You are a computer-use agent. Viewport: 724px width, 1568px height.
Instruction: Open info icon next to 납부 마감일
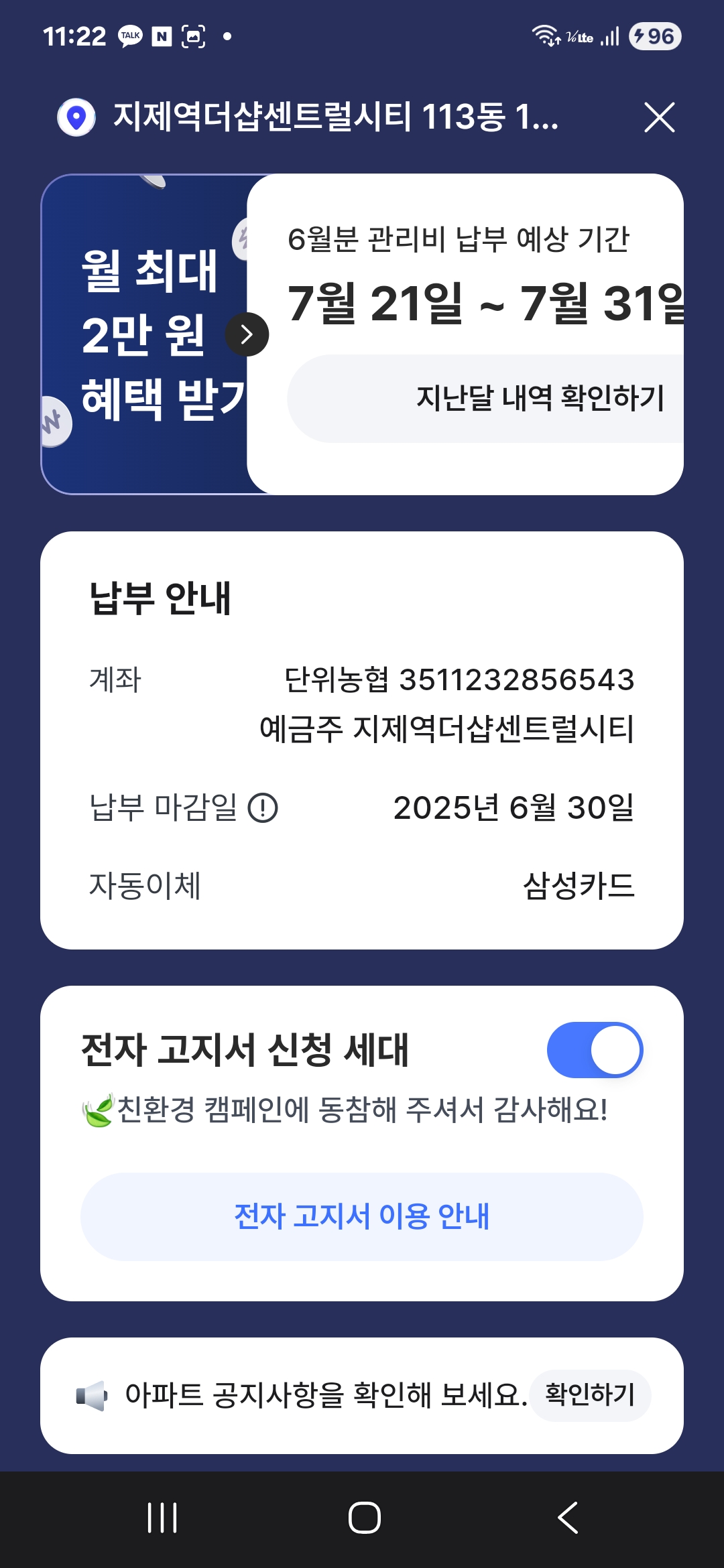click(x=263, y=807)
